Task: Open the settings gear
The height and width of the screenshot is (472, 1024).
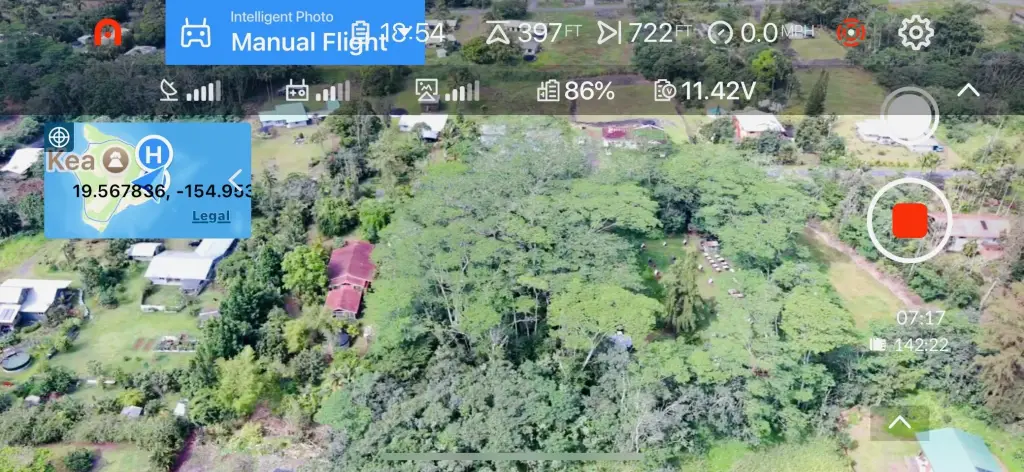Action: 915,33
